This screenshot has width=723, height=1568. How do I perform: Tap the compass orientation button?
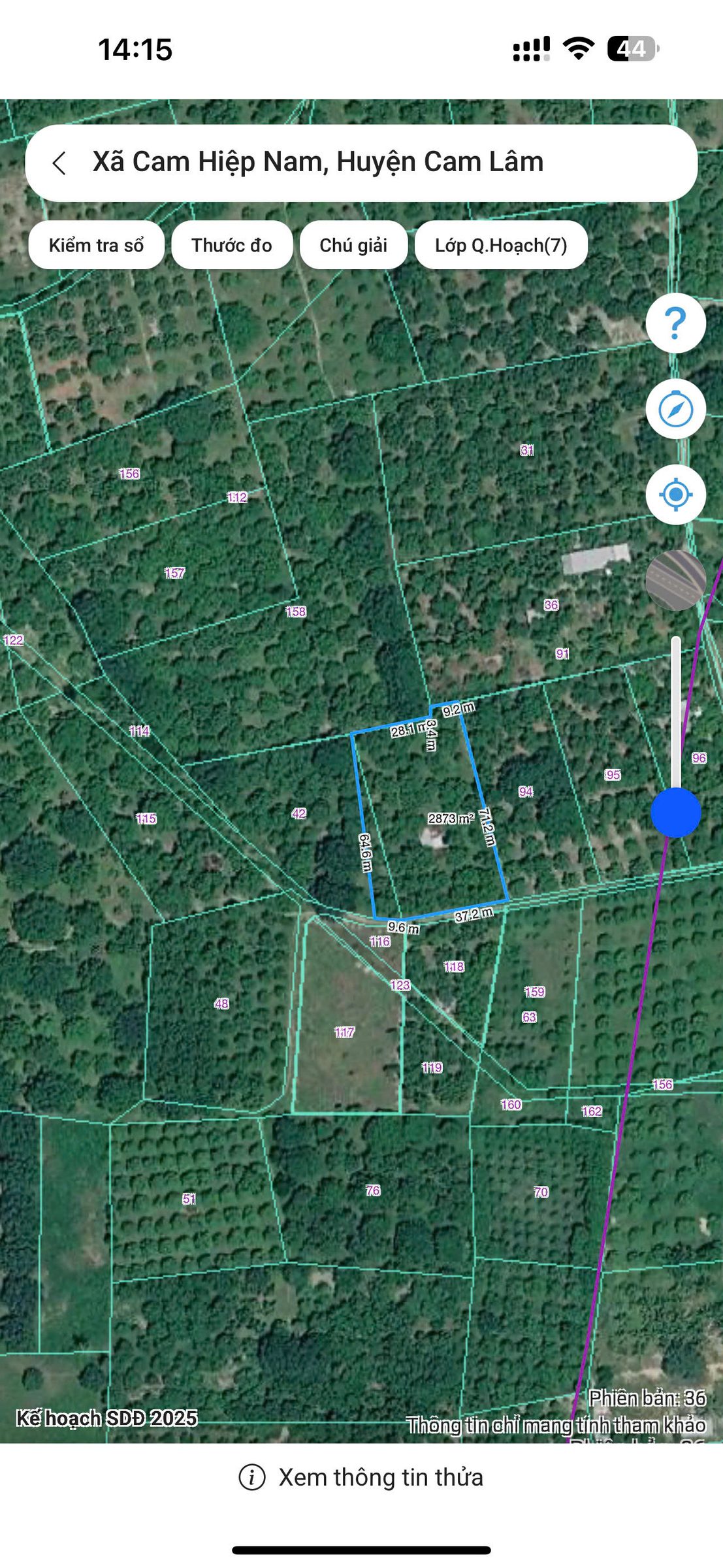tap(675, 409)
